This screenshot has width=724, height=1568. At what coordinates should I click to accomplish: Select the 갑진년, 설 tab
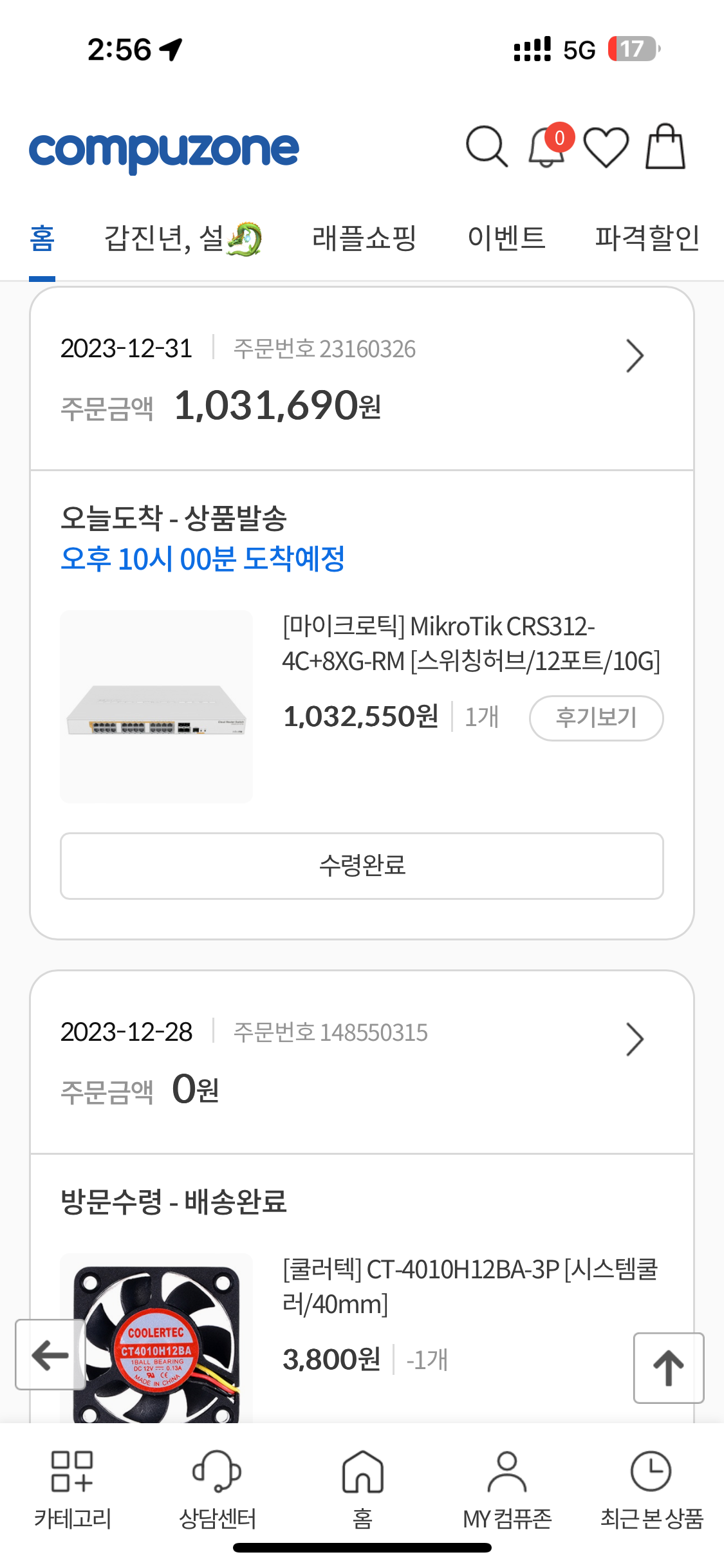pos(183,238)
